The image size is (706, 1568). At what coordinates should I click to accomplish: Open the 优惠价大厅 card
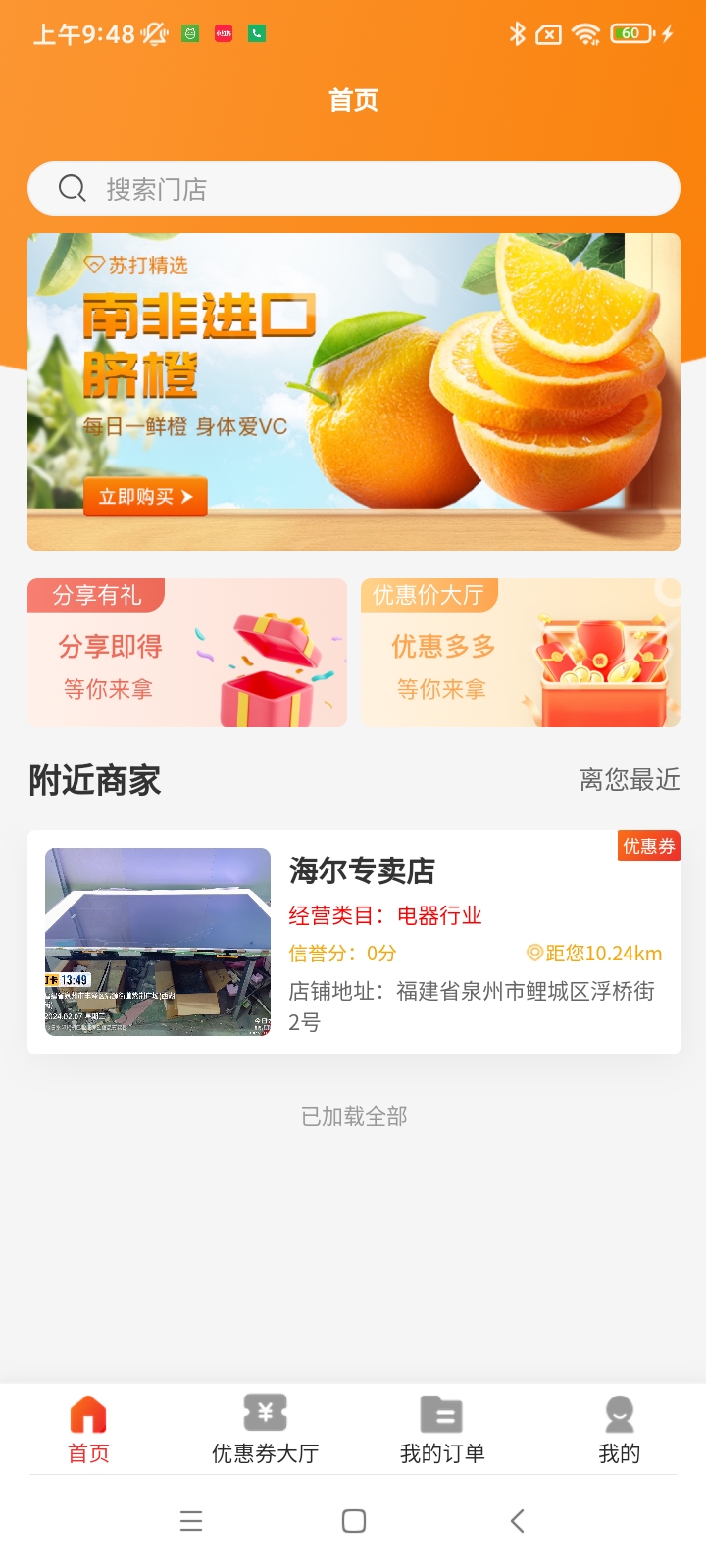tap(520, 653)
